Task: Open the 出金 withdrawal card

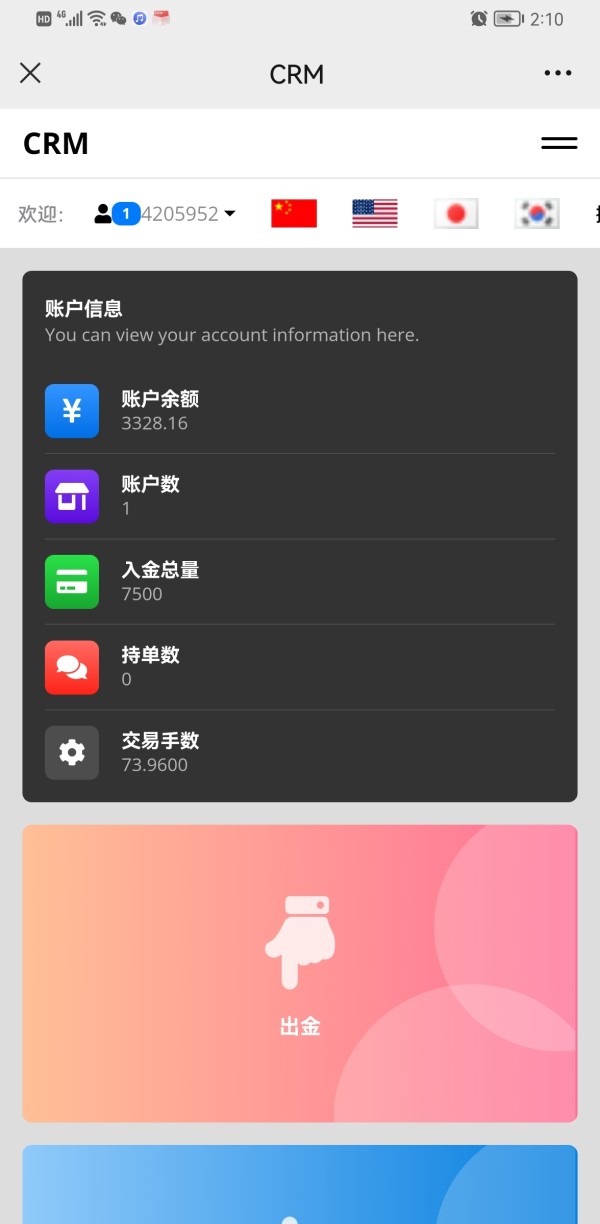Action: (x=300, y=973)
